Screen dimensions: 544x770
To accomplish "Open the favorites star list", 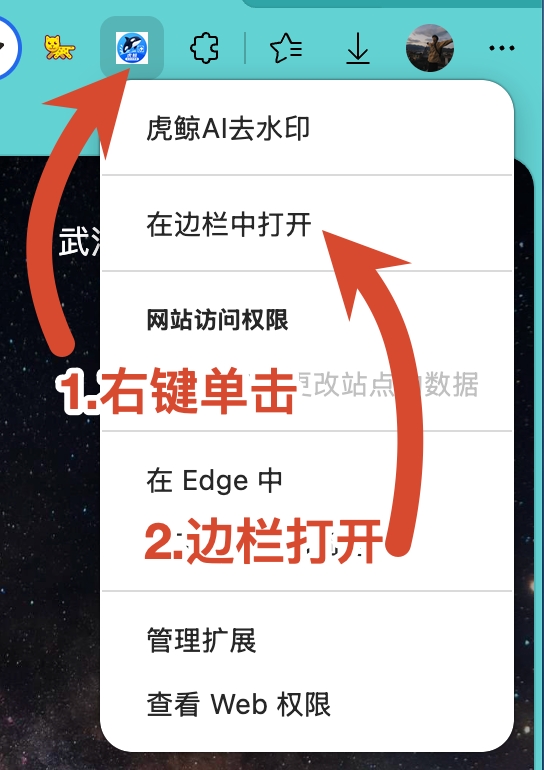I will pyautogui.click(x=286, y=48).
